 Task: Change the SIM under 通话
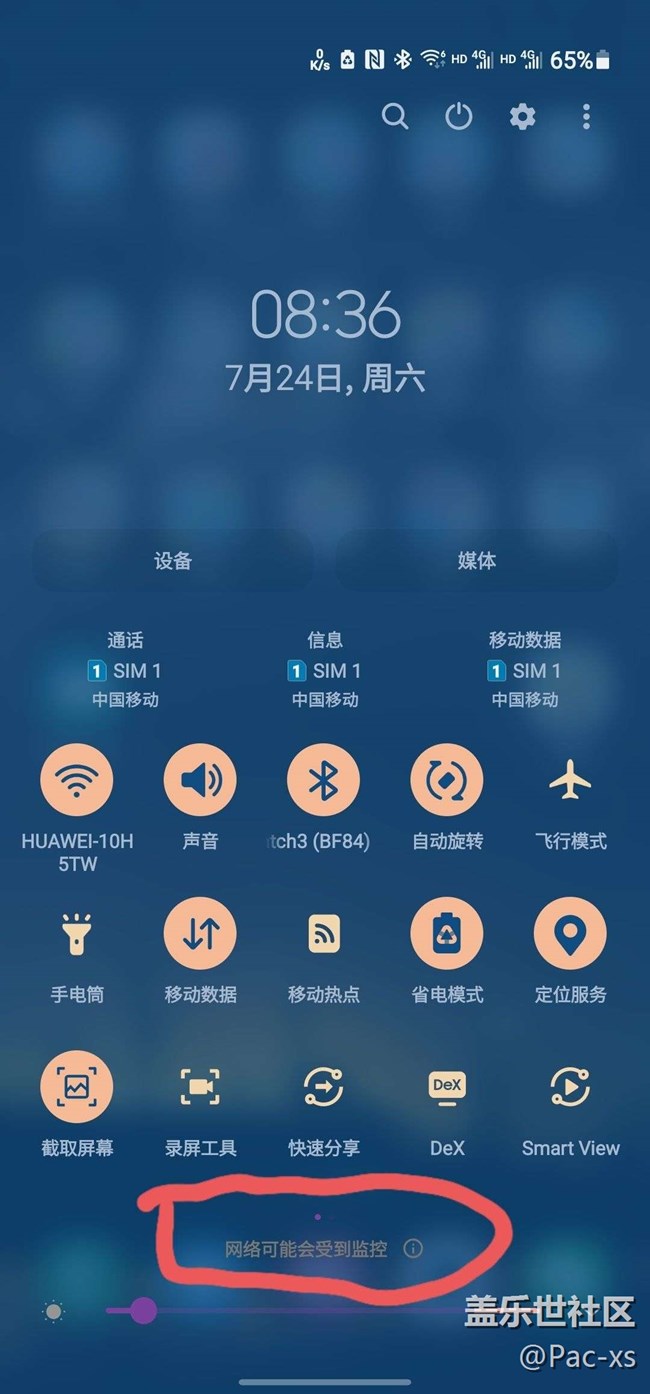pos(125,670)
